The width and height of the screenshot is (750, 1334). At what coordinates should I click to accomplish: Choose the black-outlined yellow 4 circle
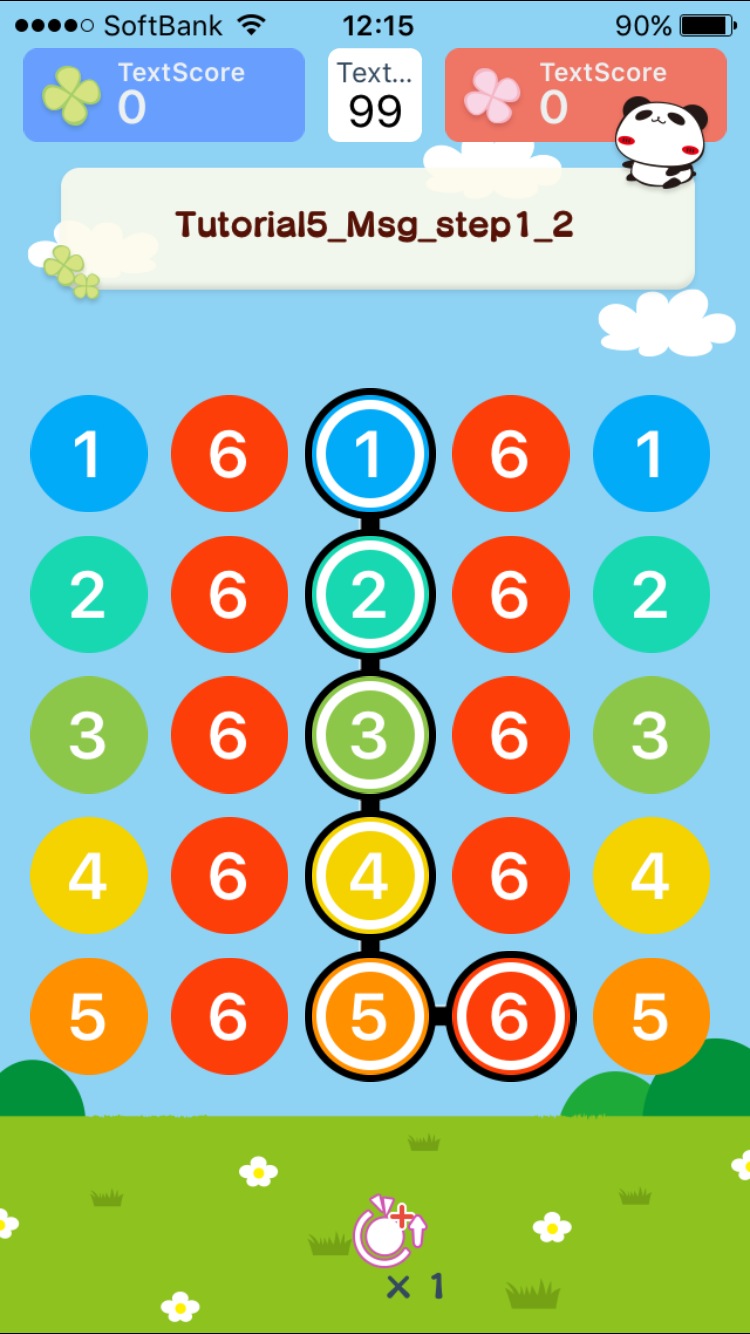click(x=370, y=876)
